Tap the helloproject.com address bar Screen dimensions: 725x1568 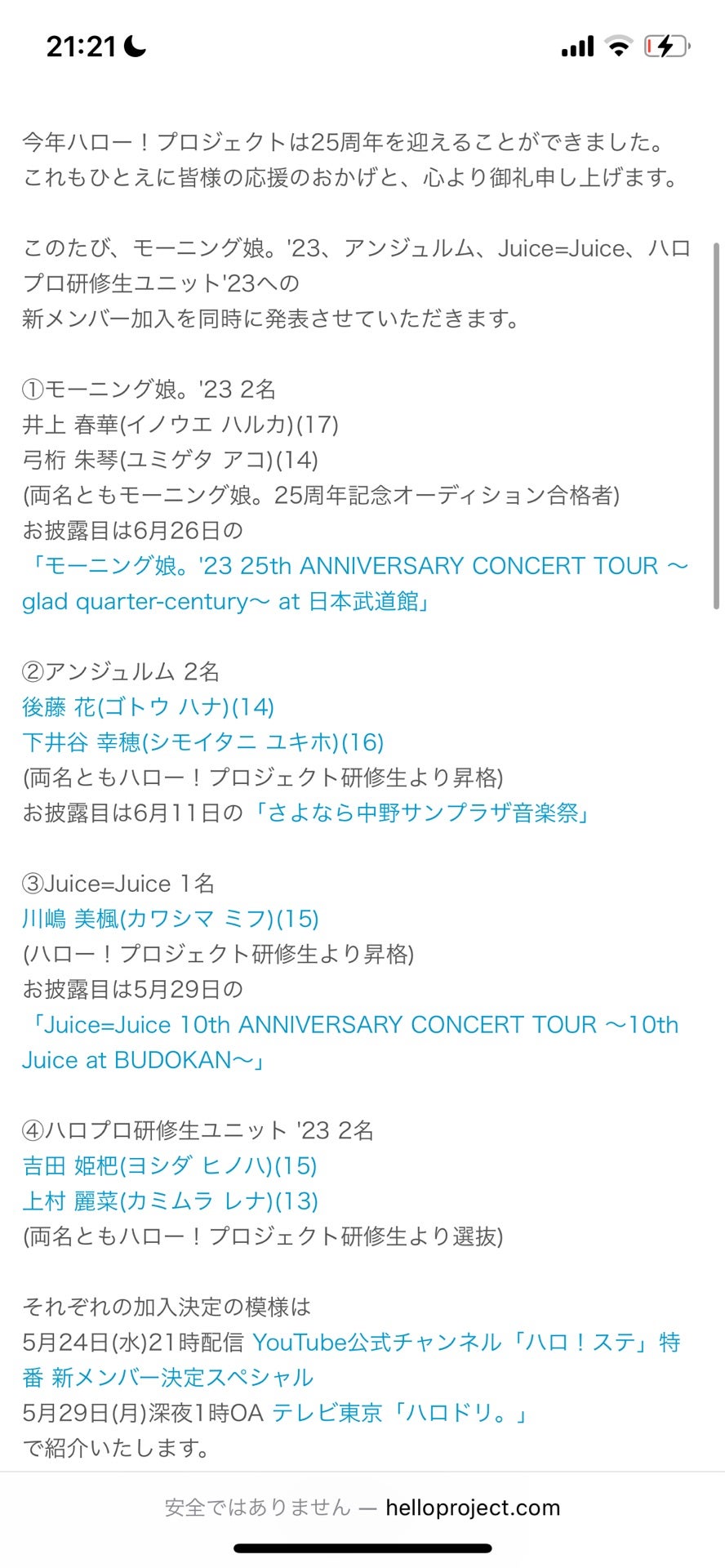coord(362,1508)
